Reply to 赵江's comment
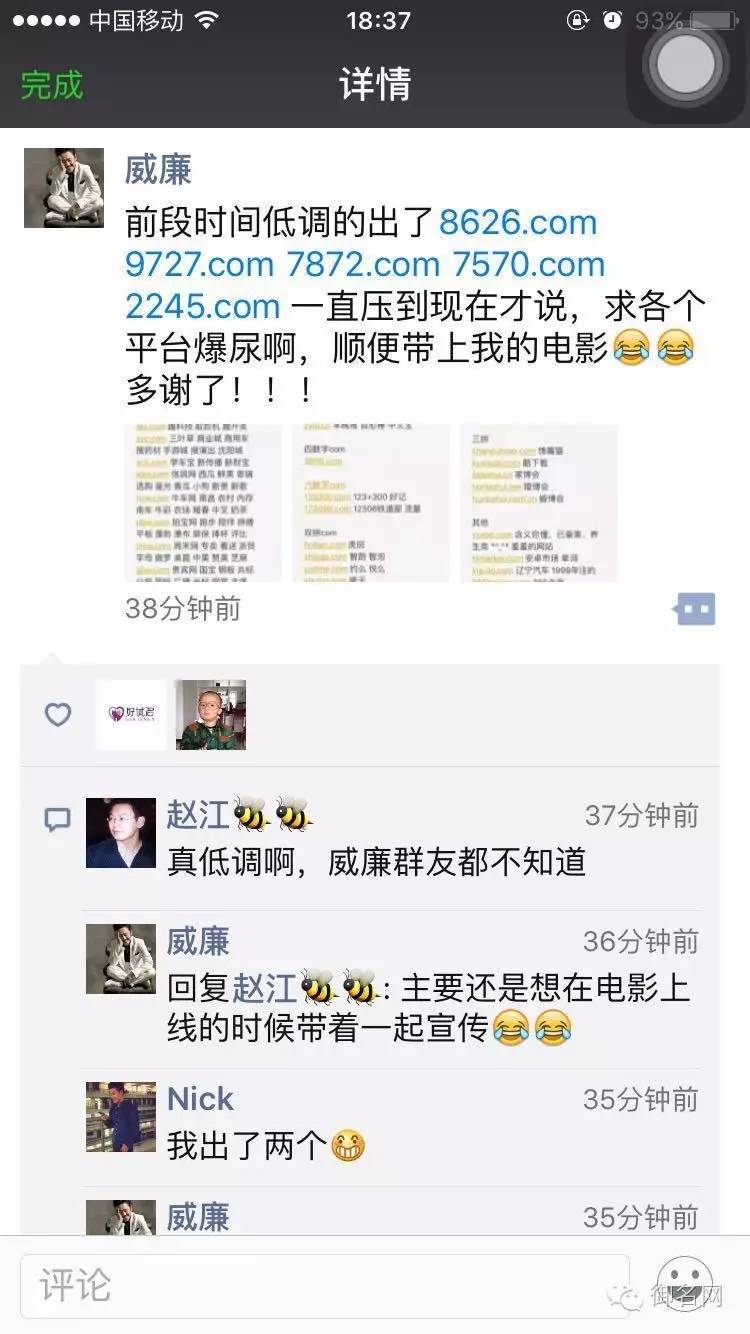The image size is (750, 1334). tap(375, 861)
